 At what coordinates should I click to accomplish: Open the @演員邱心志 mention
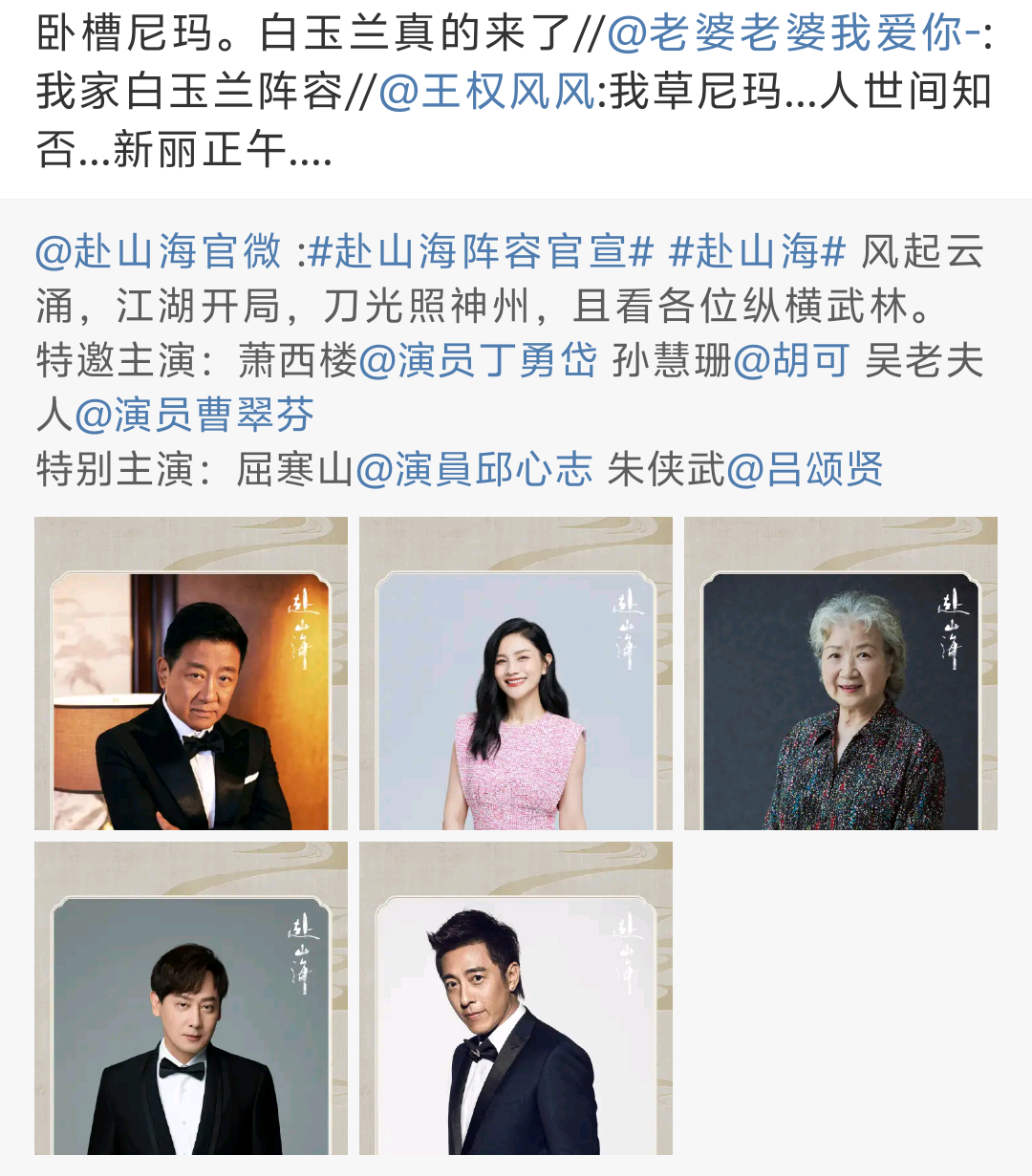[474, 469]
